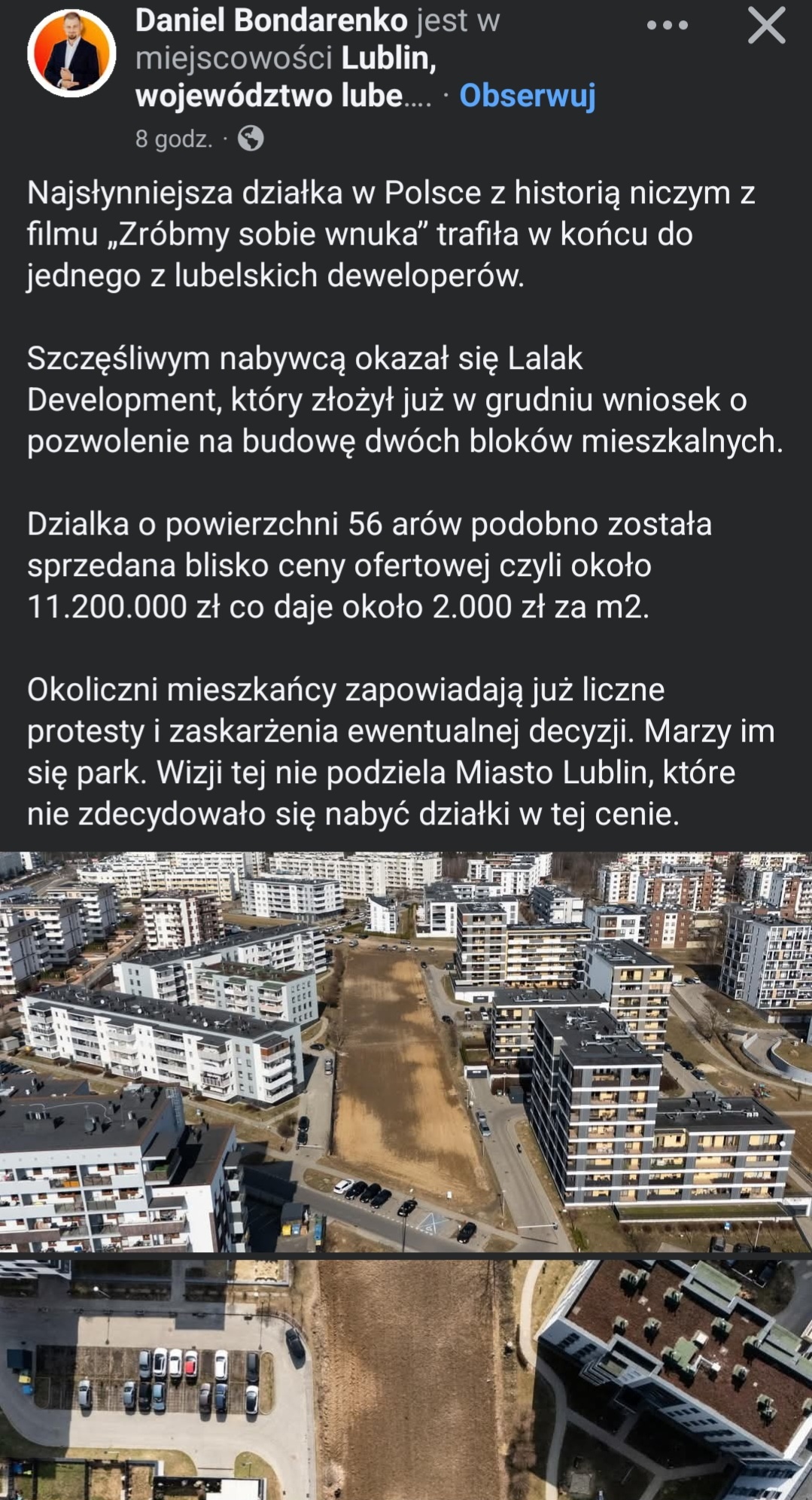Open the three-dot post options menu
Viewport: 812px width, 1500px height.
[x=667, y=25]
